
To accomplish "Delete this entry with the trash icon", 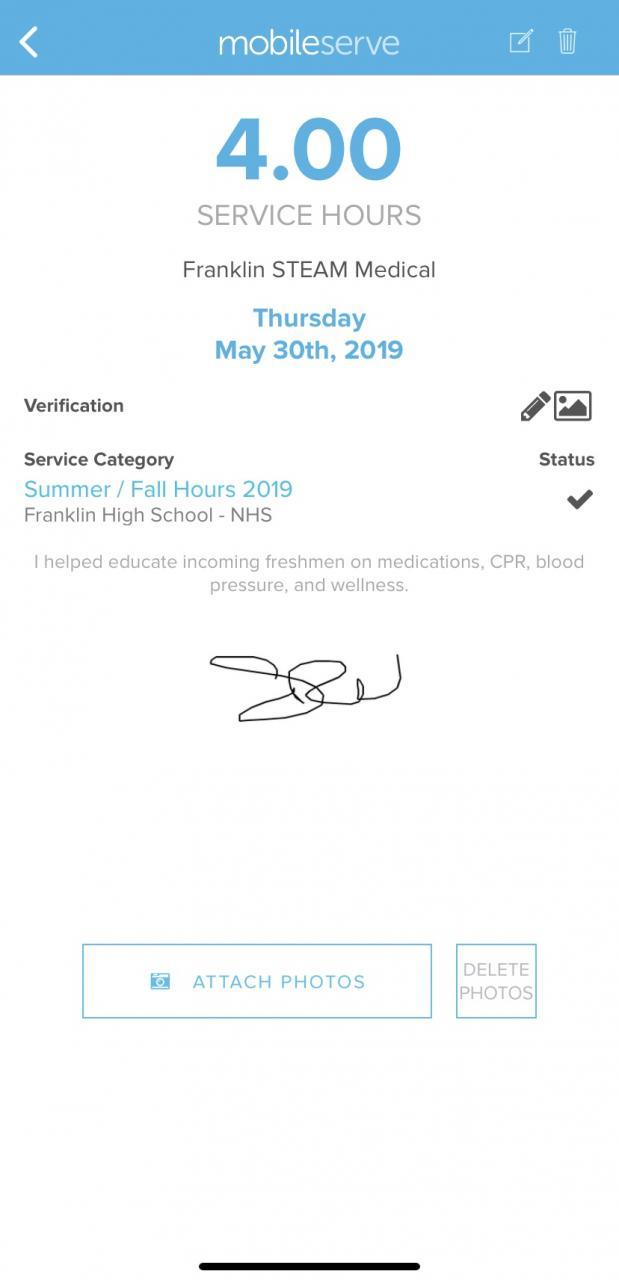I will point(567,41).
